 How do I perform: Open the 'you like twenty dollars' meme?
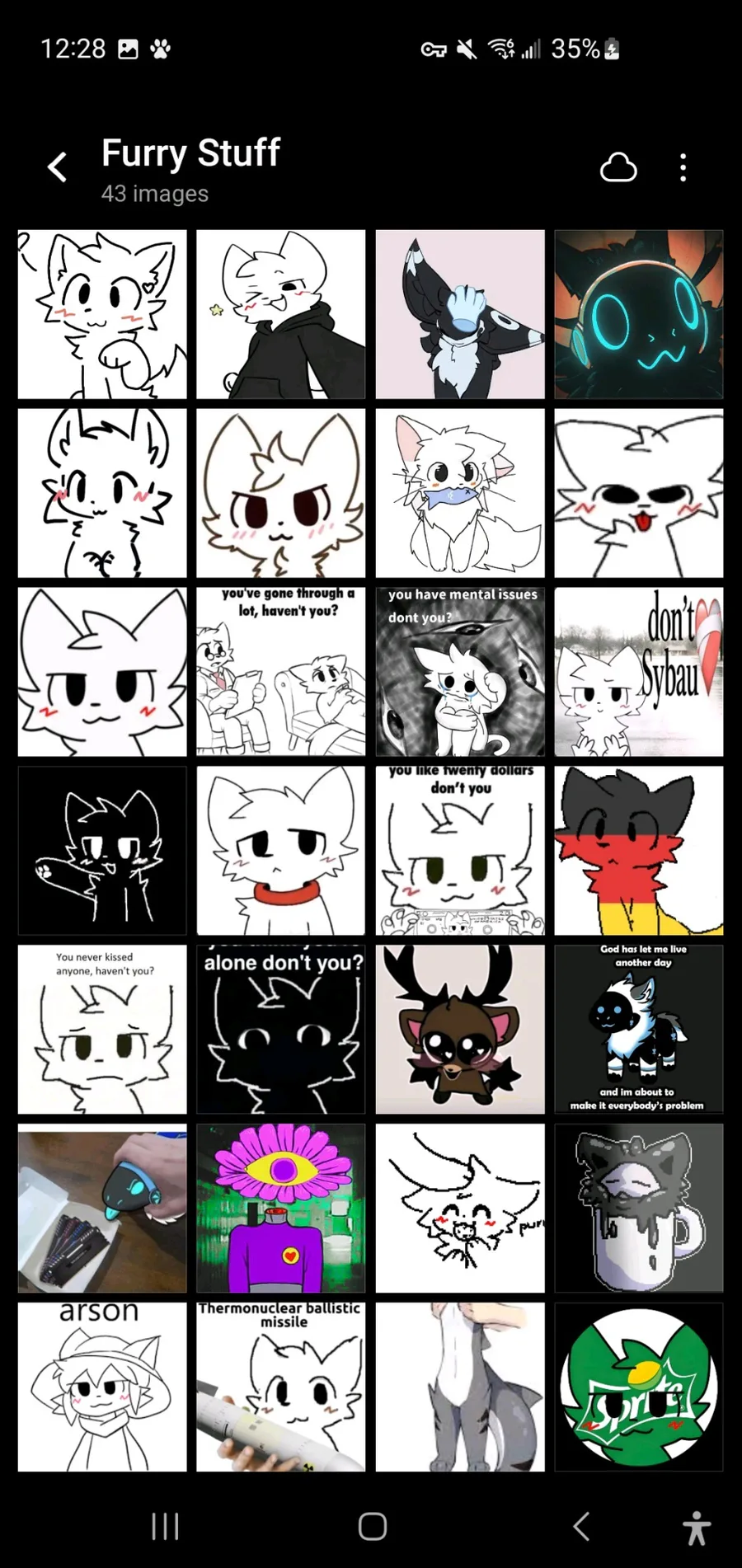coord(460,851)
